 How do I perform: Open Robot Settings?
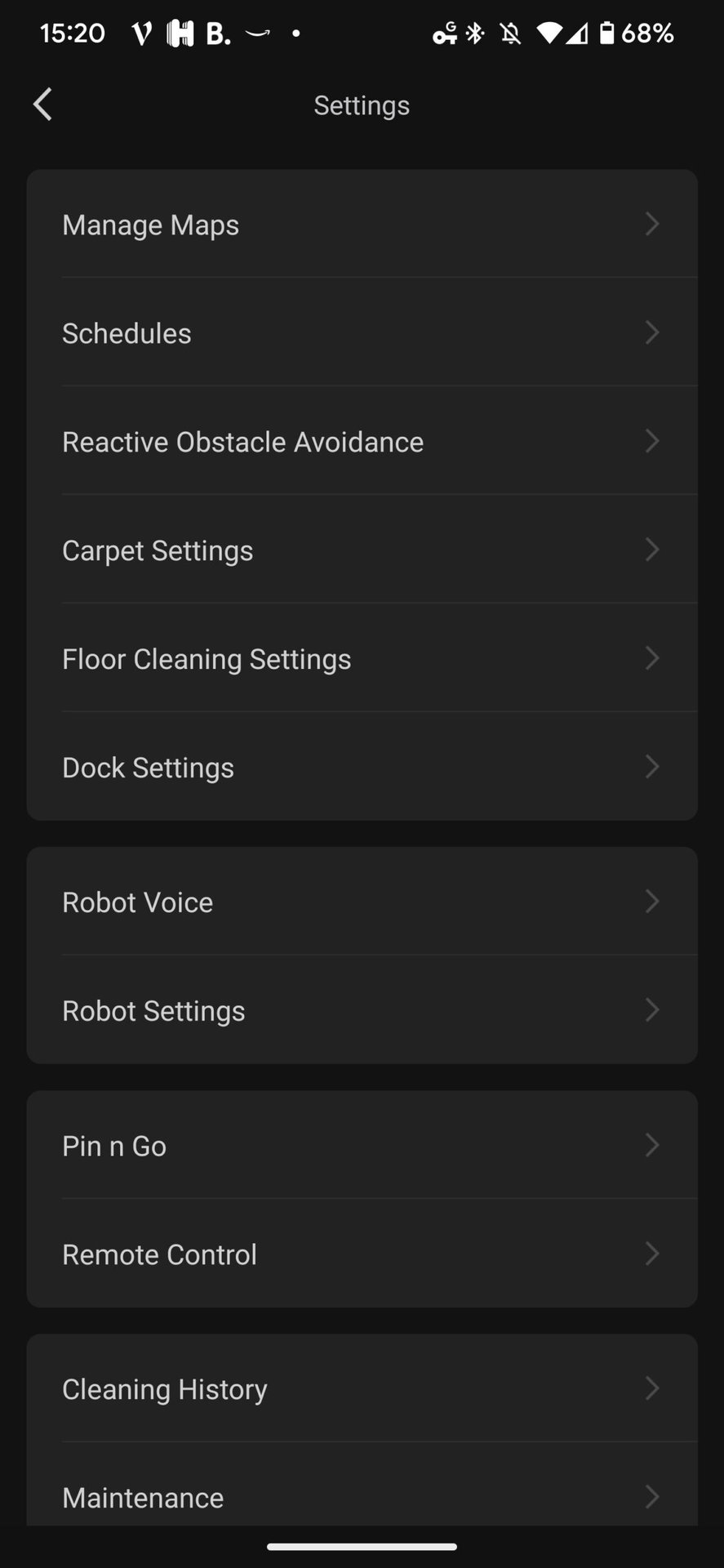coord(362,1011)
